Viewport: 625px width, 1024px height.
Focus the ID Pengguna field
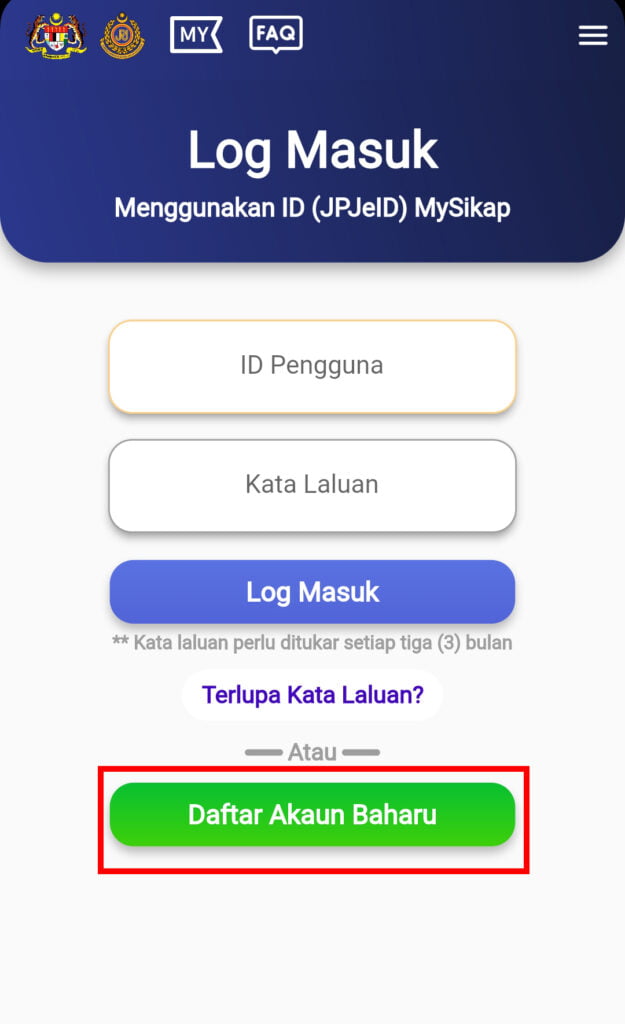312,366
